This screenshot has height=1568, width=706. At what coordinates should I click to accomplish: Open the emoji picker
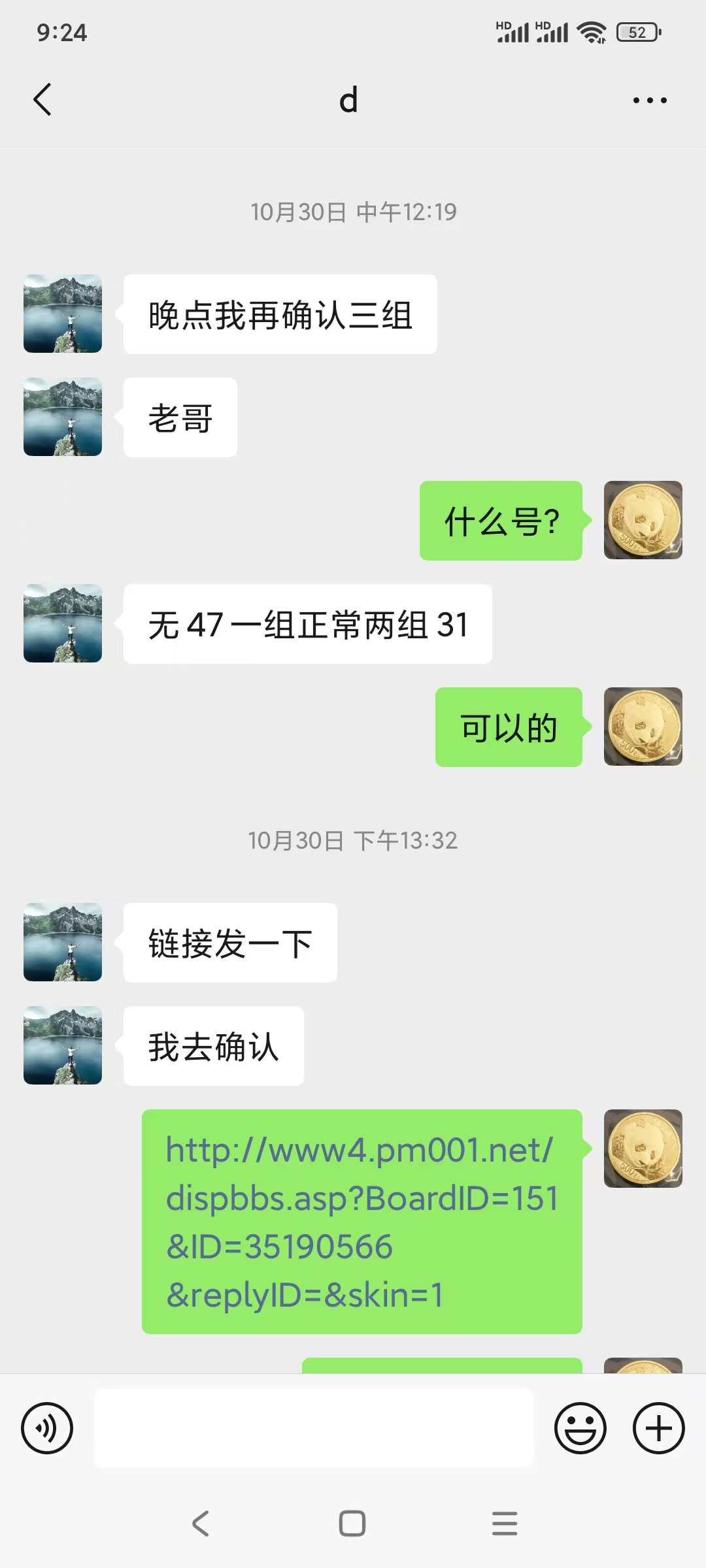tap(580, 1428)
